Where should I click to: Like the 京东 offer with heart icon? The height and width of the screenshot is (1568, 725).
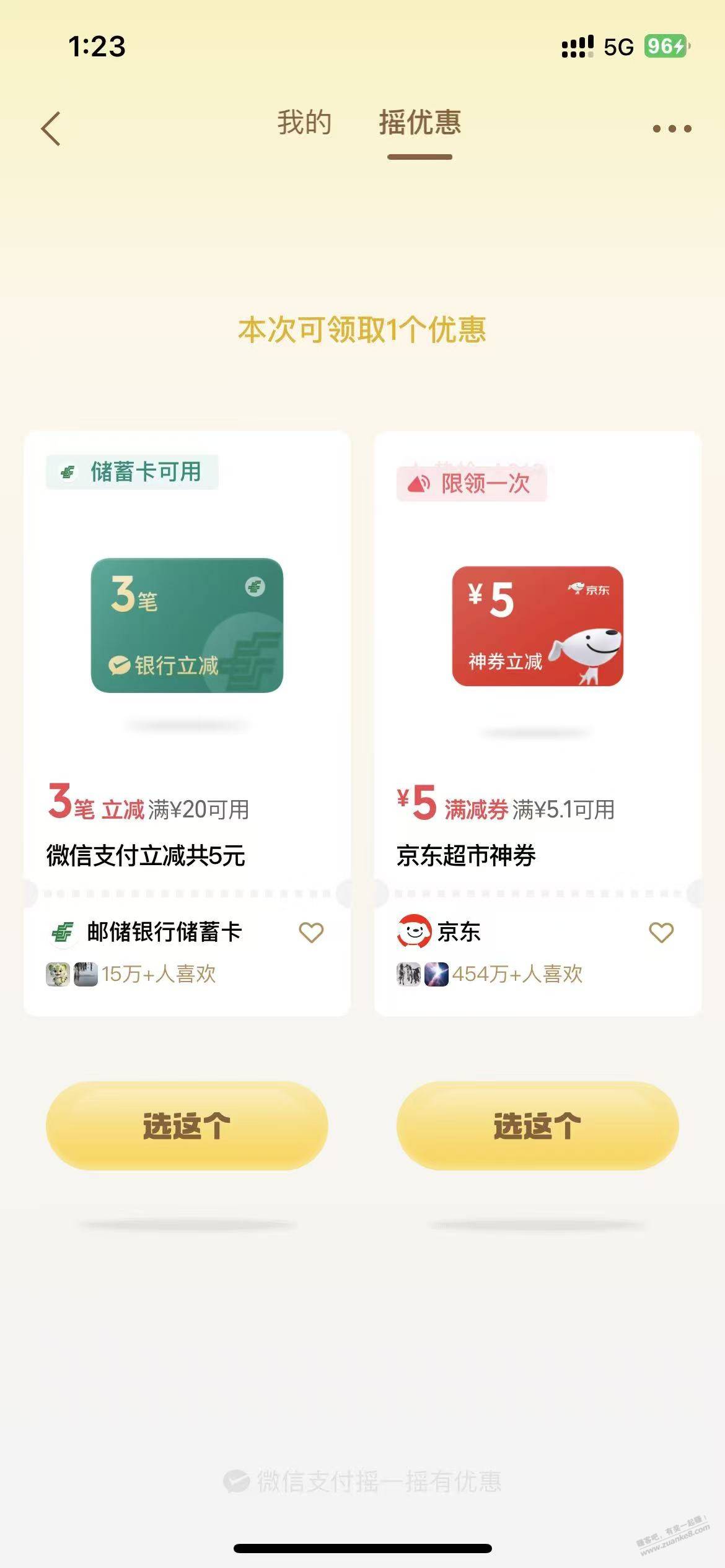point(661,932)
